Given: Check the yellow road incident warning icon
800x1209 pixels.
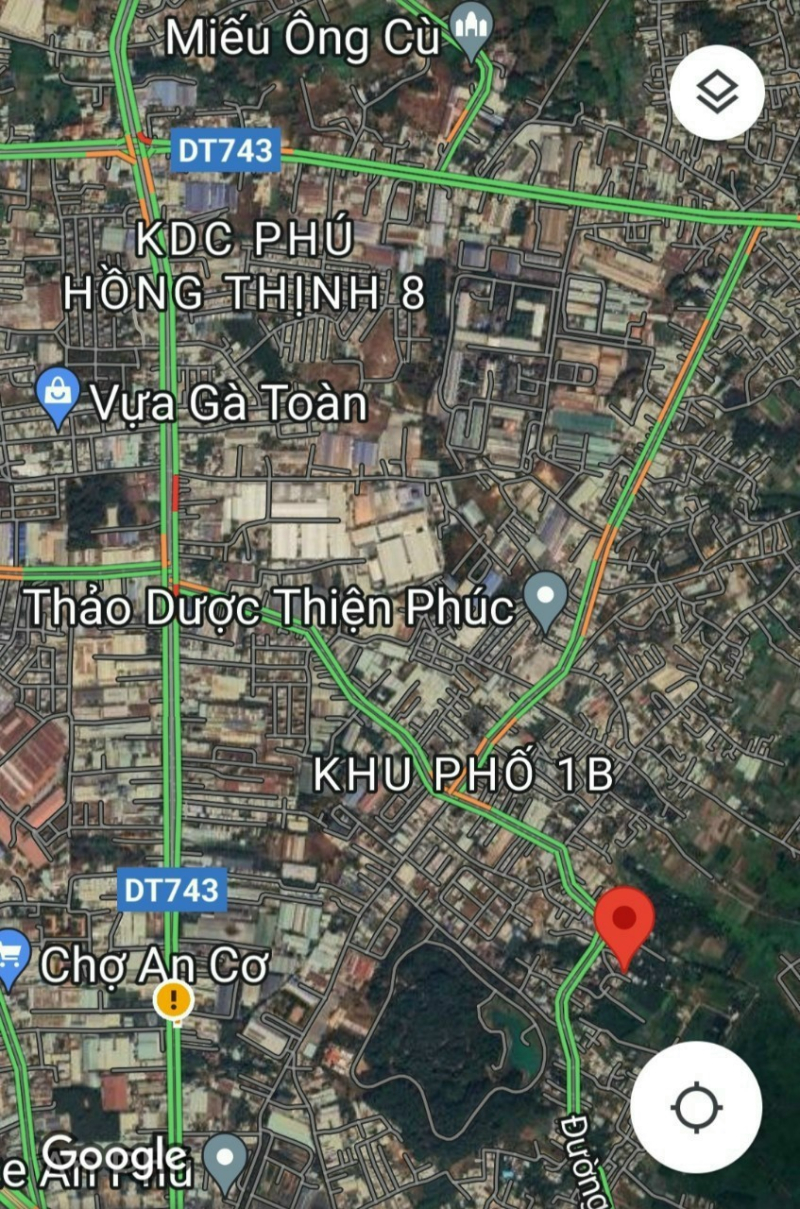Looking at the screenshot, I should (175, 999).
